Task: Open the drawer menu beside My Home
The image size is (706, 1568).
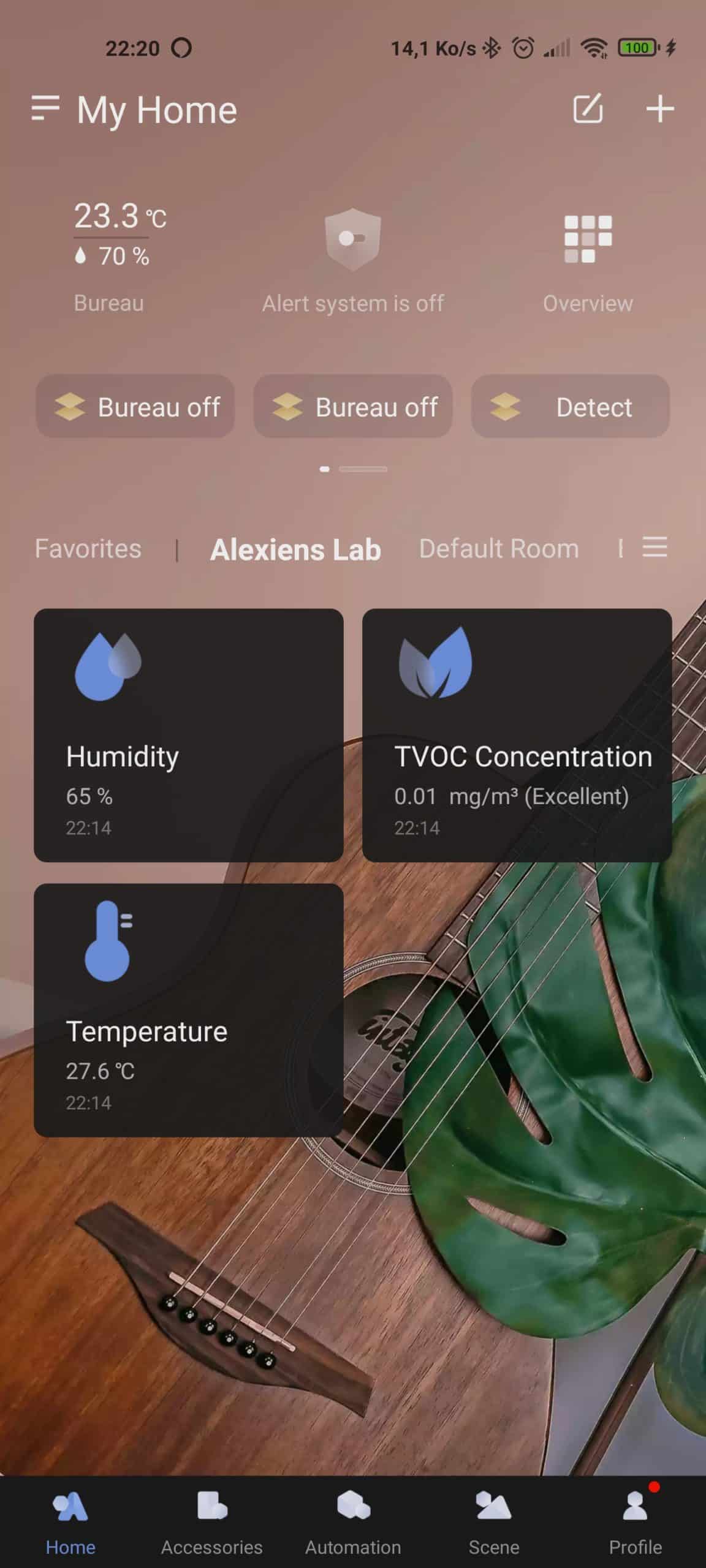Action: pos(45,108)
